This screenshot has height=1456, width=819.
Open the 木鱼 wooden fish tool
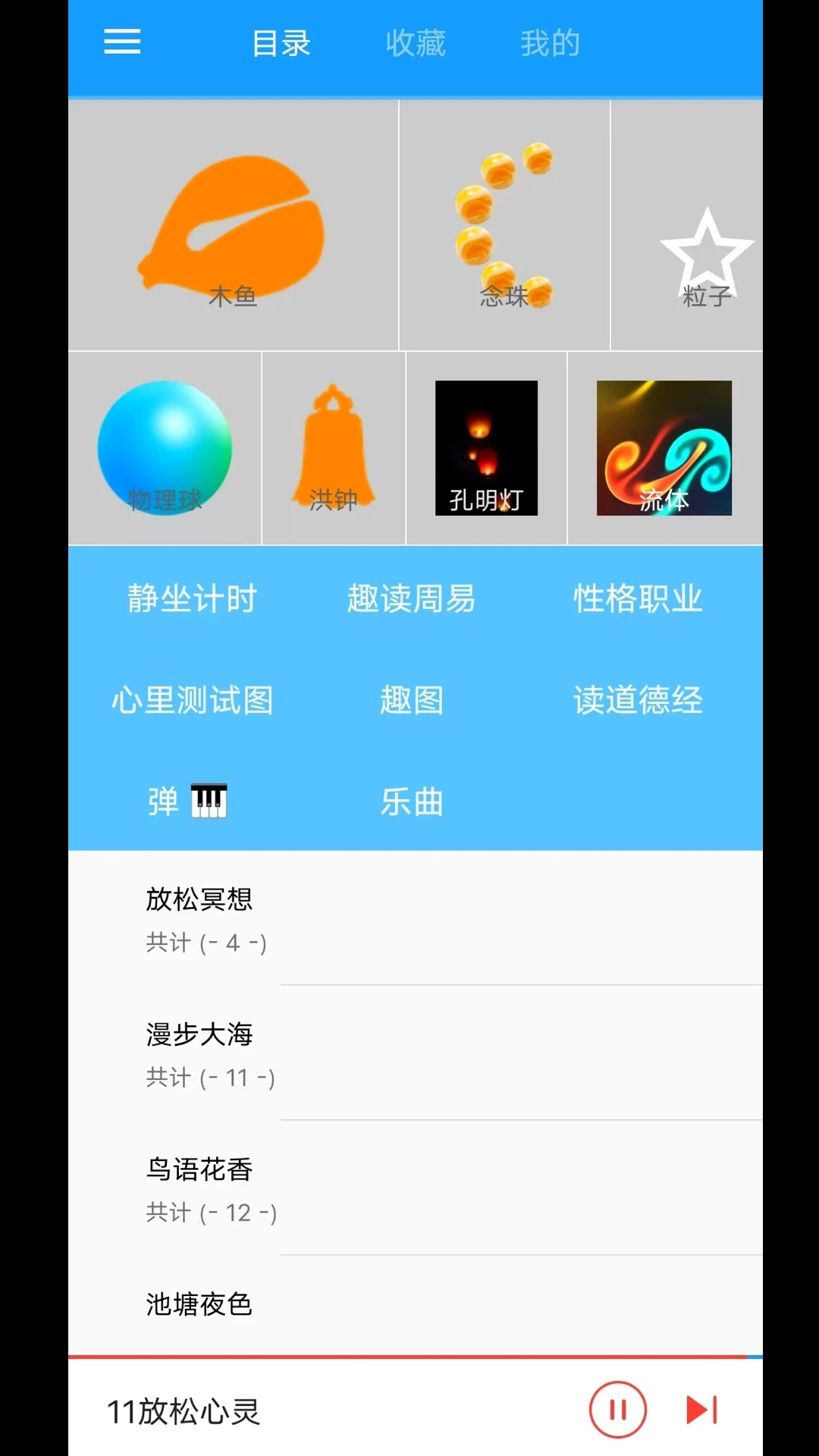pyautogui.click(x=232, y=224)
